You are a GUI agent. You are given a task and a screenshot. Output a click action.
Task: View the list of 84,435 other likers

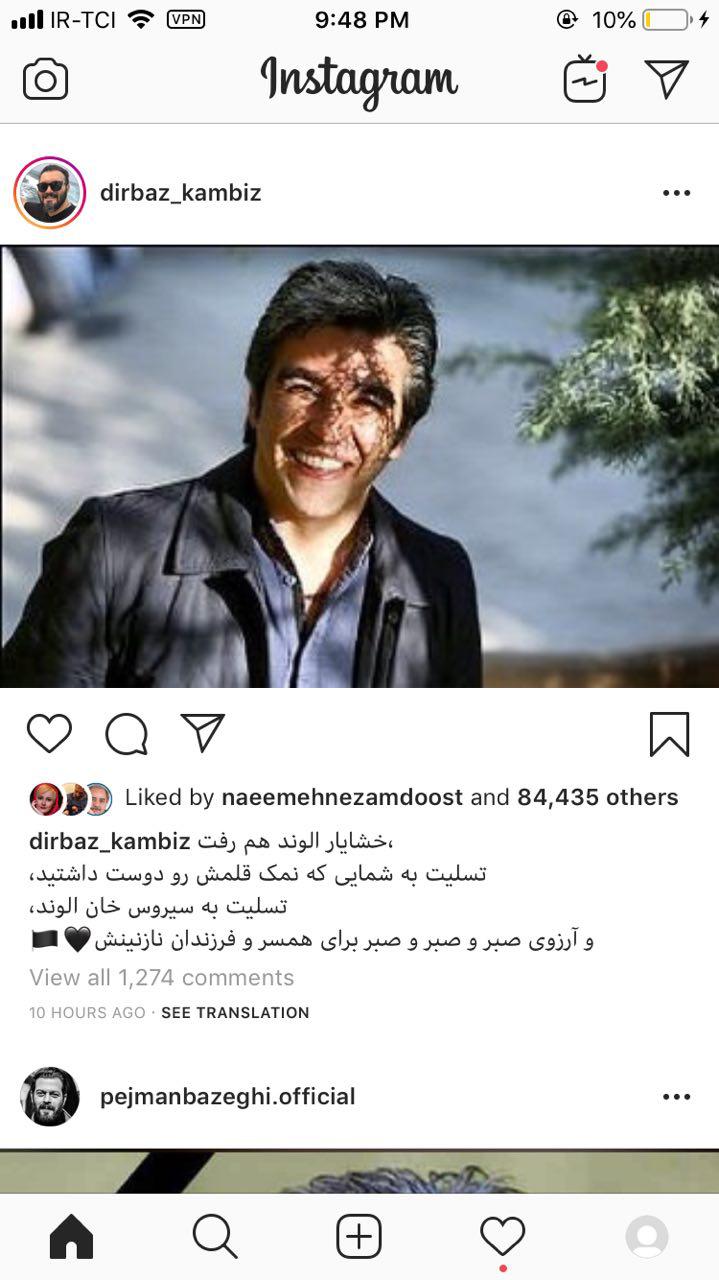(597, 797)
